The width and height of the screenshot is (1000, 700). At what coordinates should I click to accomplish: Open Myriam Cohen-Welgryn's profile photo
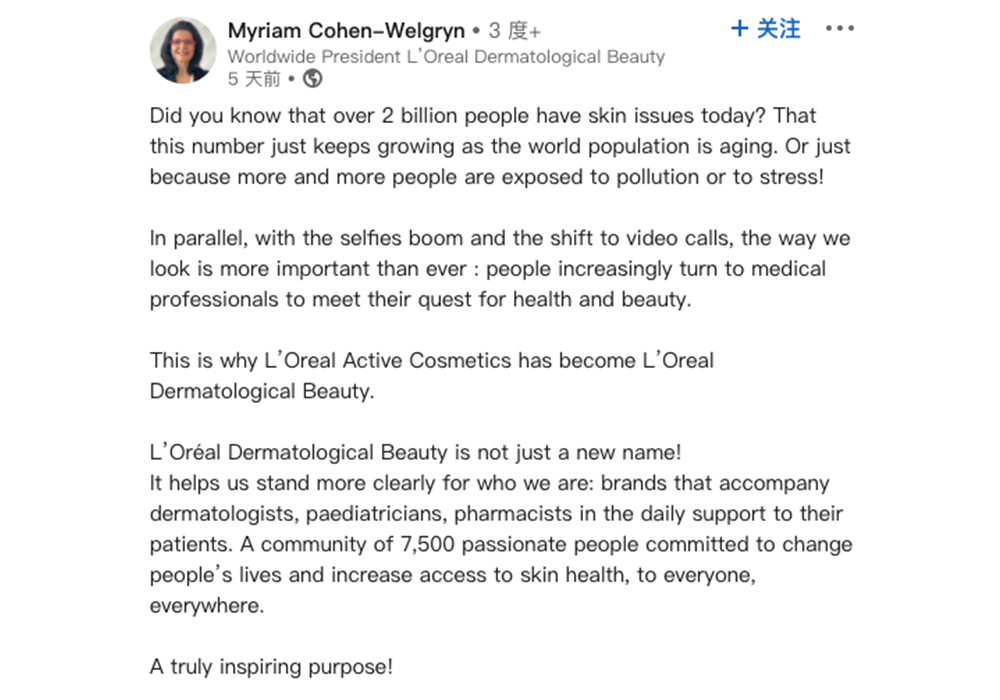[x=183, y=50]
